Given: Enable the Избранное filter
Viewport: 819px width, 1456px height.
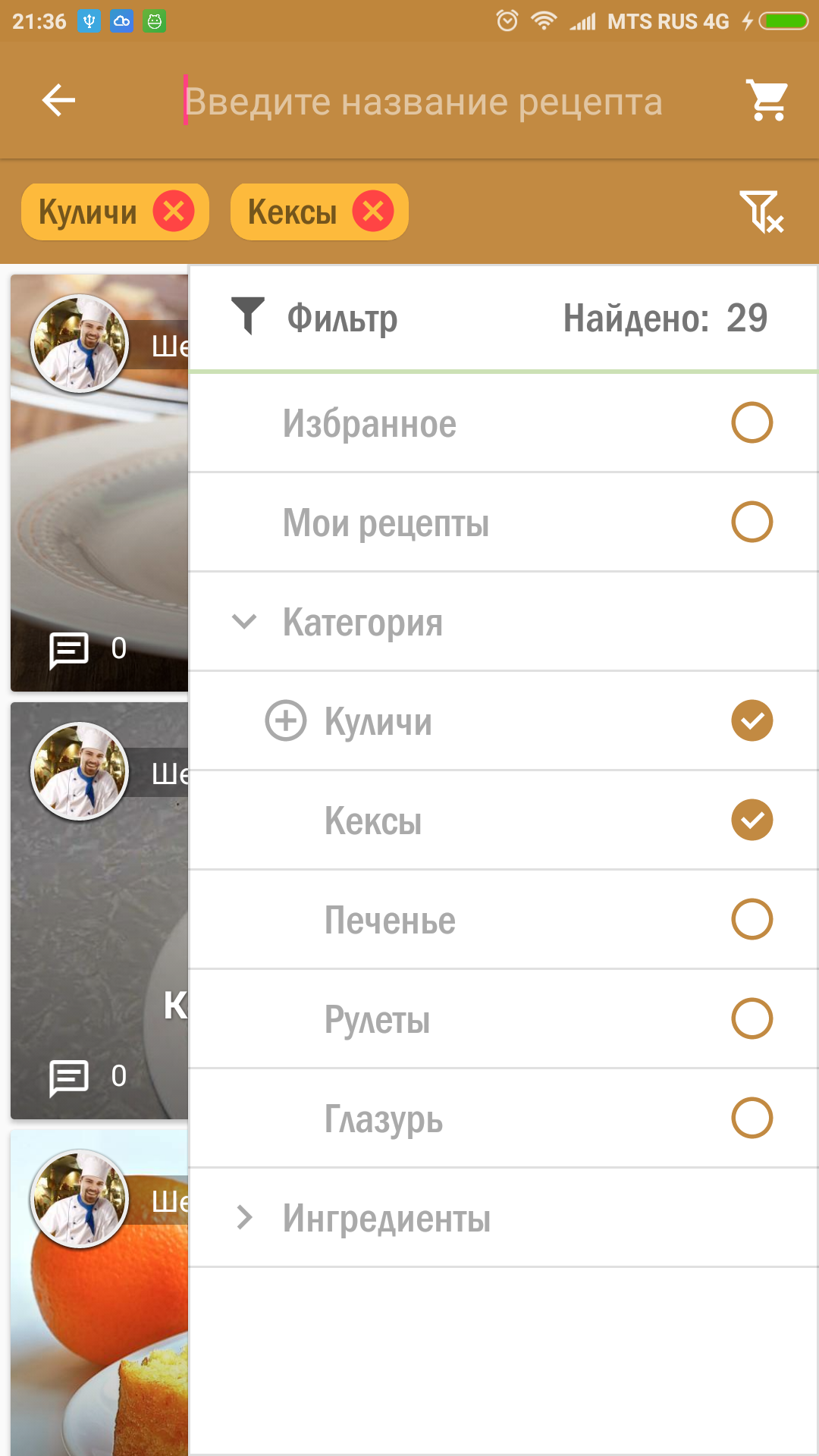Looking at the screenshot, I should coord(752,422).
